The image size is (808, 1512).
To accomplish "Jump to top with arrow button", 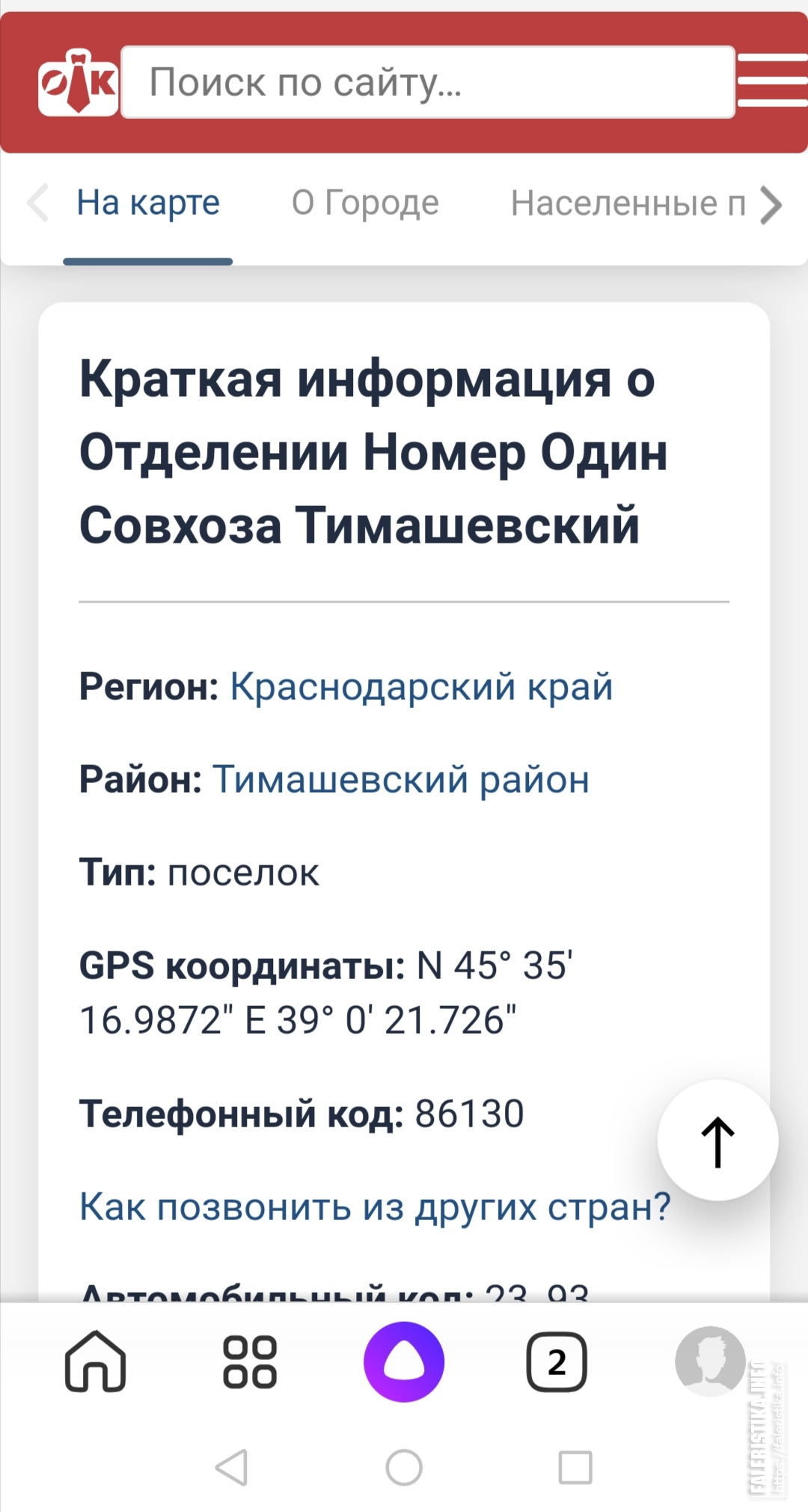I will tap(717, 1141).
